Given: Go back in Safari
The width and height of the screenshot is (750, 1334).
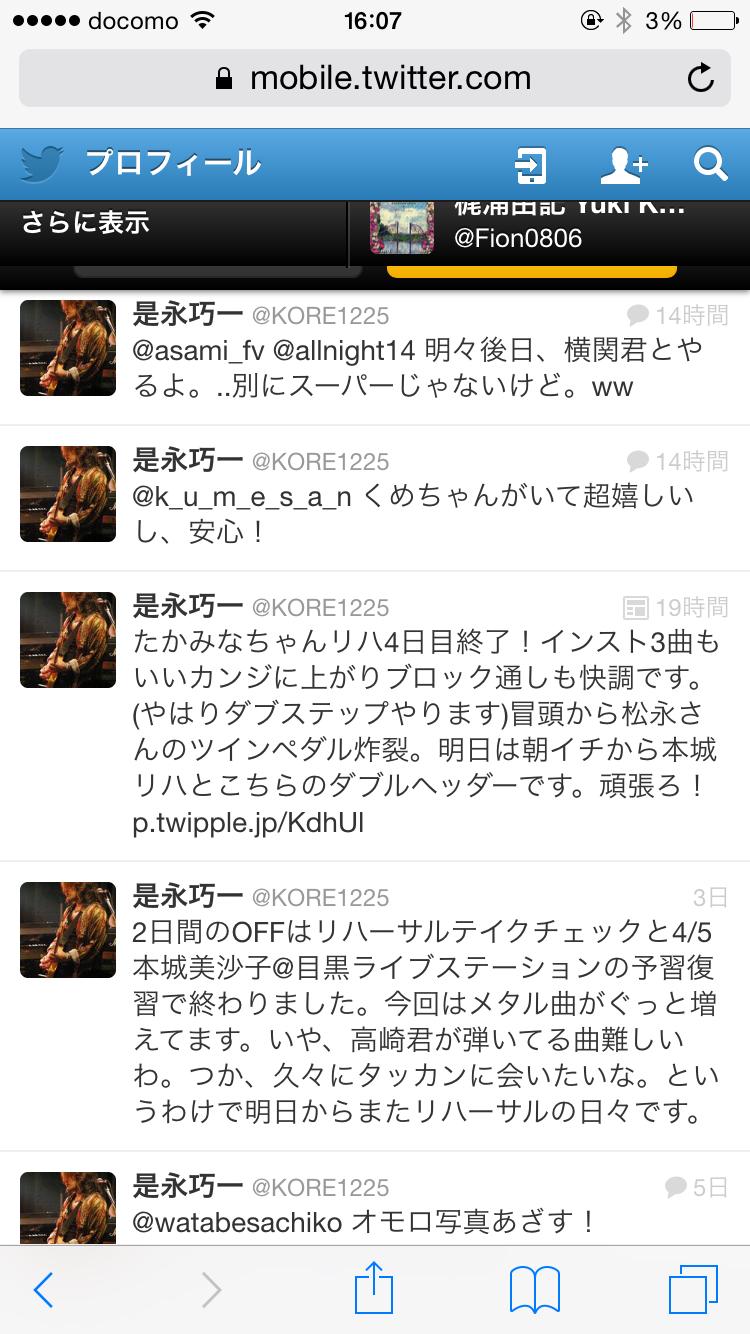Looking at the screenshot, I should point(43,1290).
